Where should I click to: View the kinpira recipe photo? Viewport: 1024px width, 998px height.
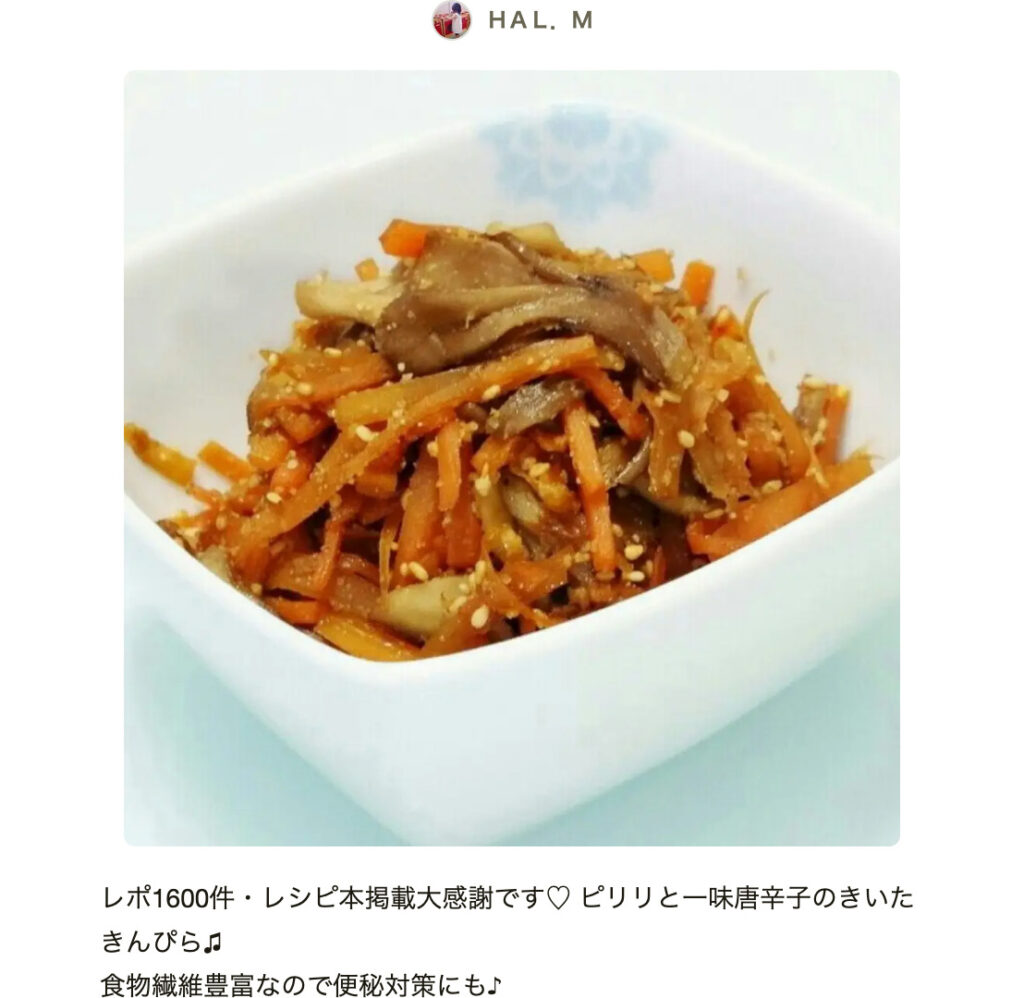[x=511, y=457]
